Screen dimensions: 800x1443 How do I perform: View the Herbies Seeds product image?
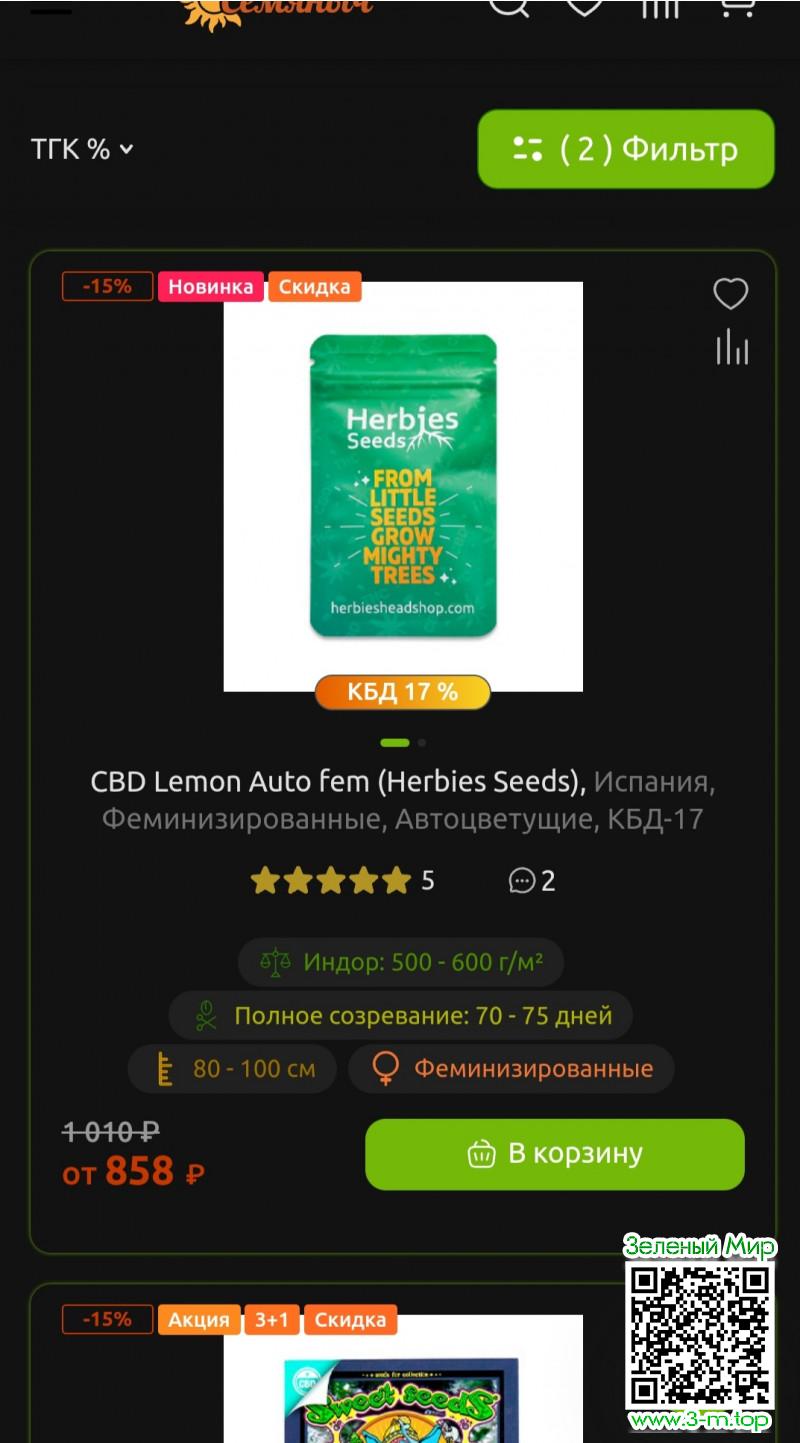[x=402, y=486]
